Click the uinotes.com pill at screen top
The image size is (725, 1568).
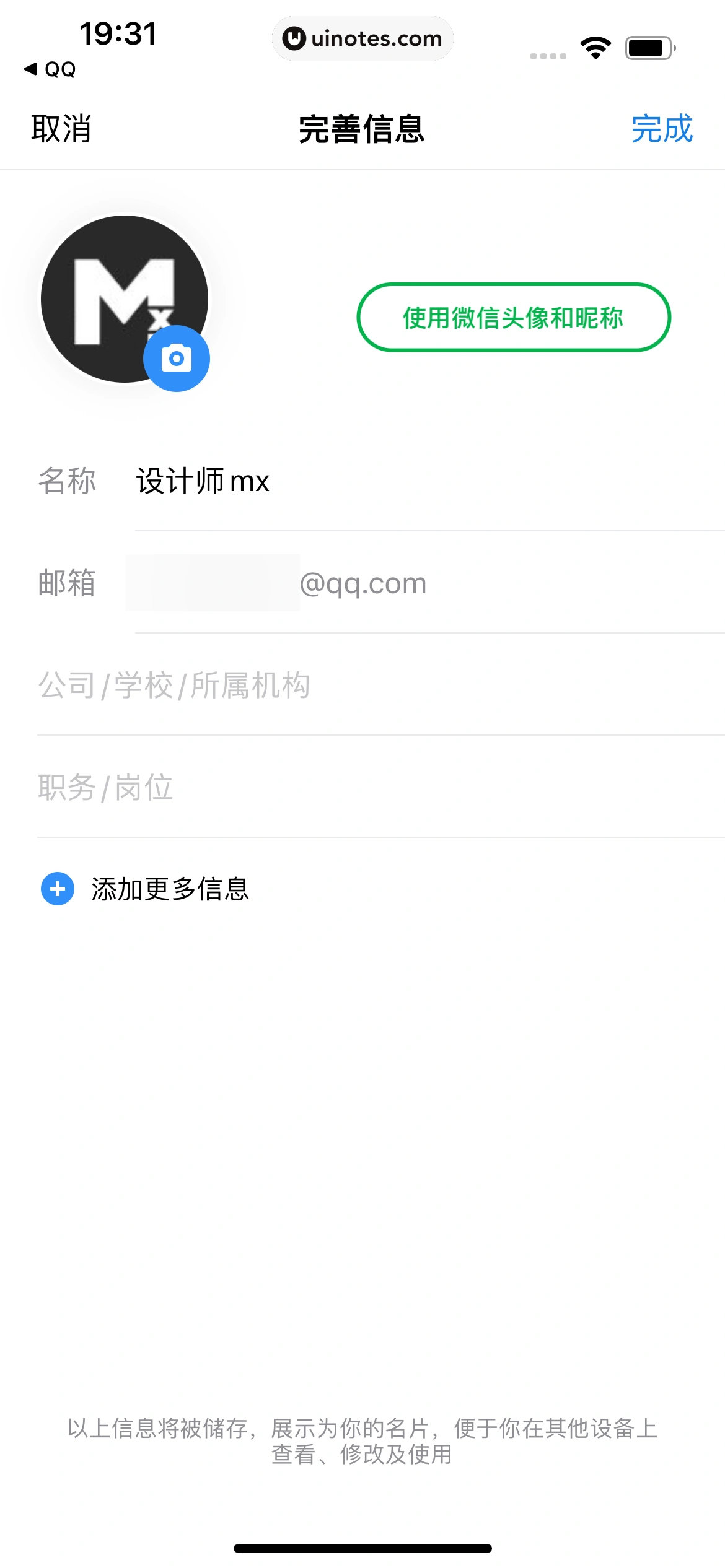[362, 38]
